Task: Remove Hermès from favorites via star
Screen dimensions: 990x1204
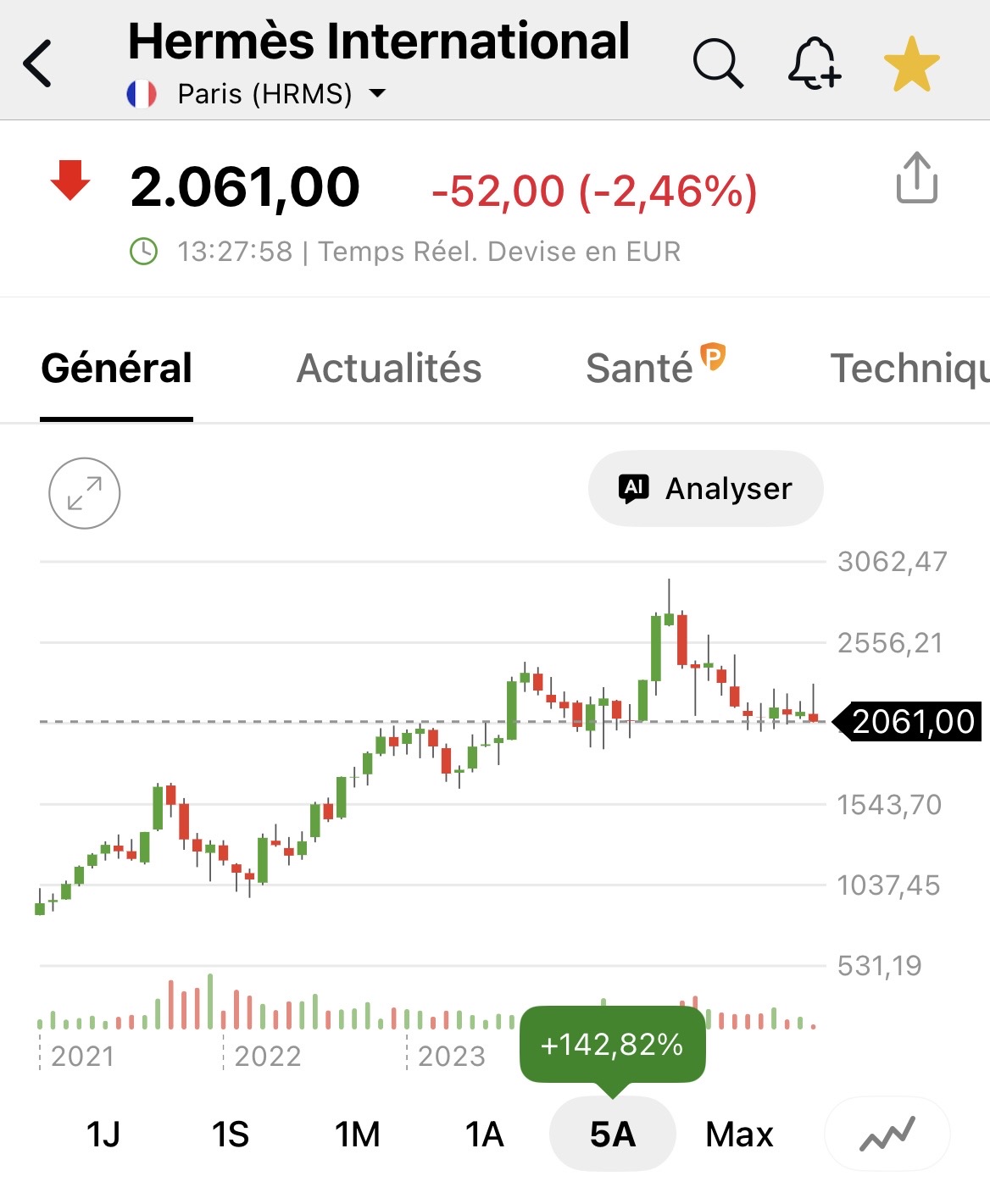Action: click(x=911, y=64)
